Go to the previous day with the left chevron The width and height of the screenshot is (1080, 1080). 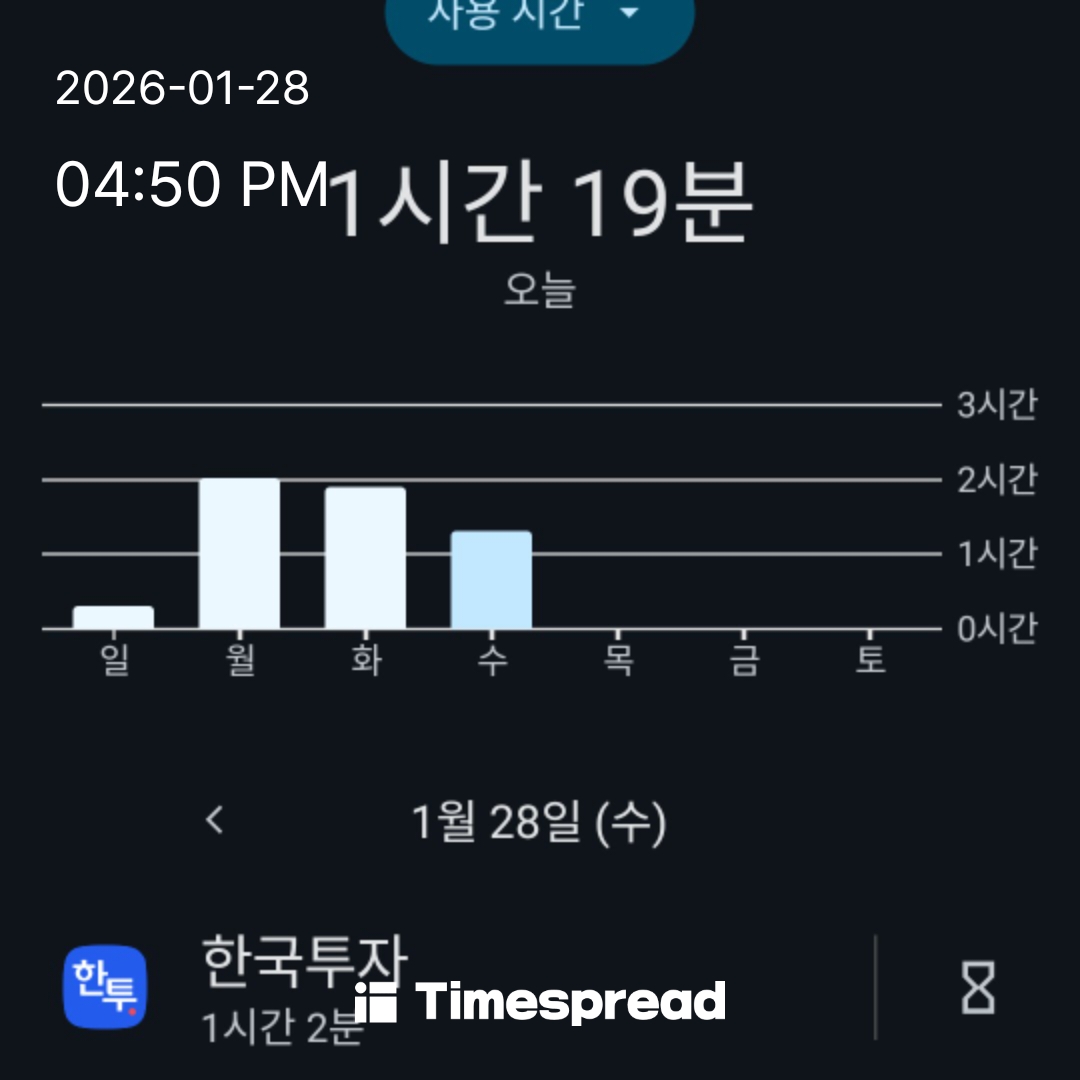click(x=214, y=821)
